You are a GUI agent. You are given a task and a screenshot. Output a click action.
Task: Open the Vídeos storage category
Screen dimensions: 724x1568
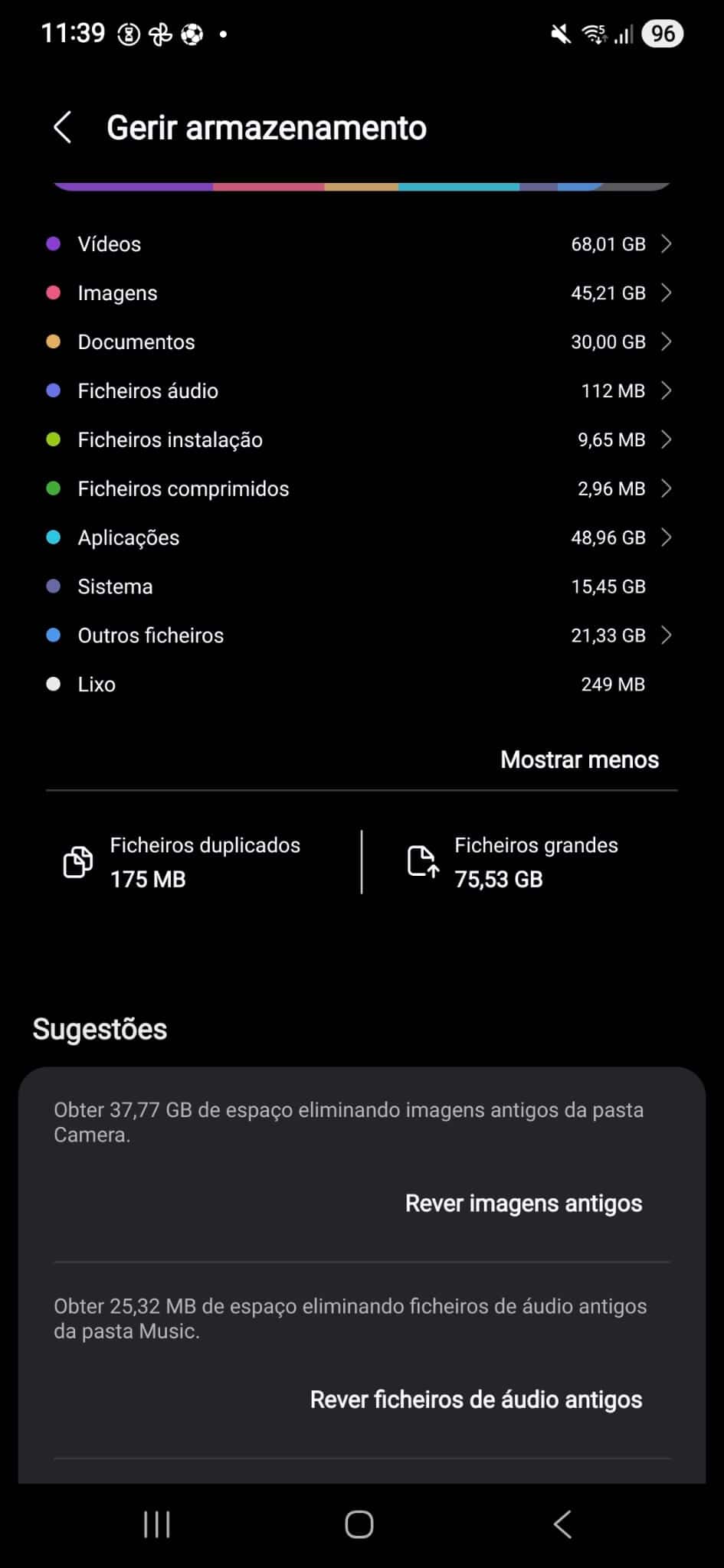[x=360, y=244]
